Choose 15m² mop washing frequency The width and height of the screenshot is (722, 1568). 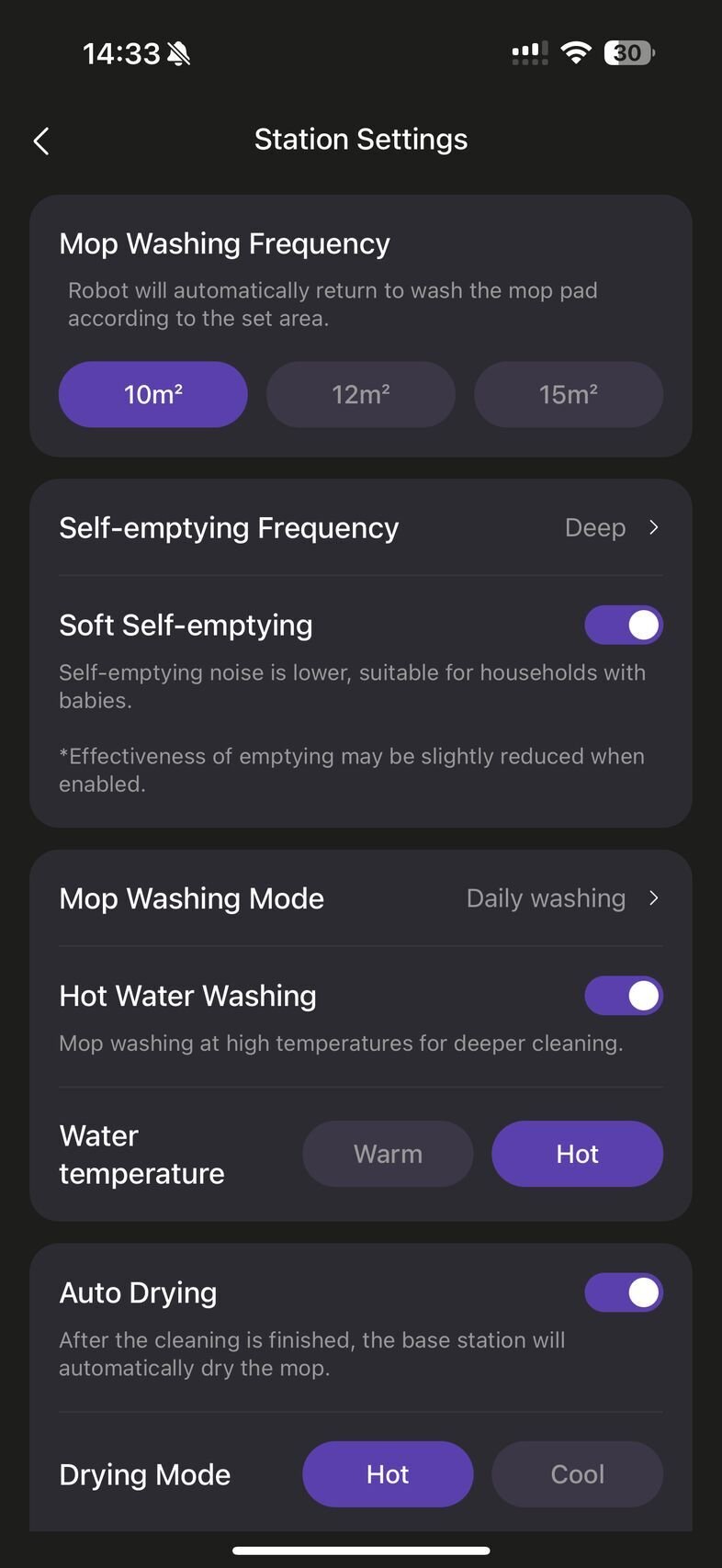[x=569, y=394]
